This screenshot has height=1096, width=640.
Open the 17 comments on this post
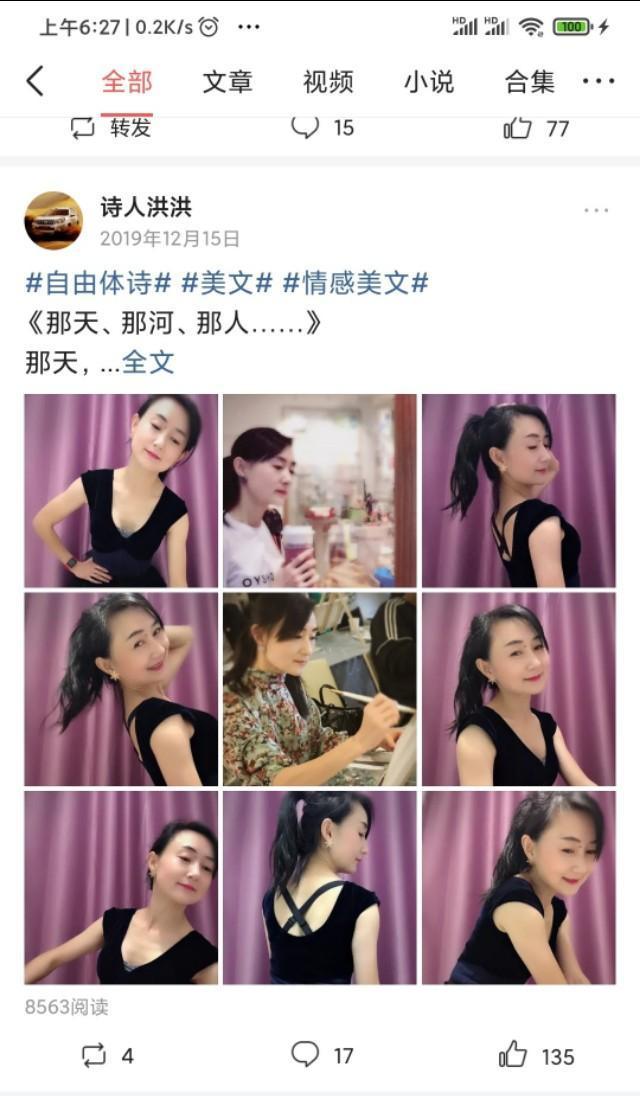pos(322,1055)
